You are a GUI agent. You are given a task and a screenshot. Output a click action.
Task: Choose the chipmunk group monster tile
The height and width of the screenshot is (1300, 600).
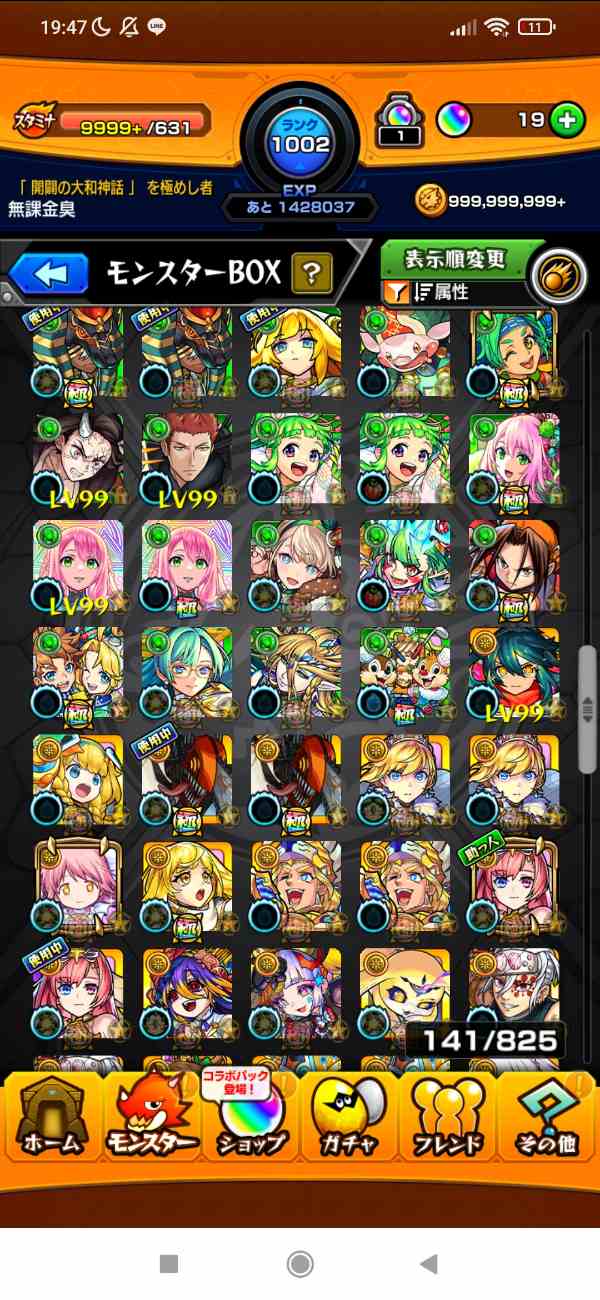404,672
